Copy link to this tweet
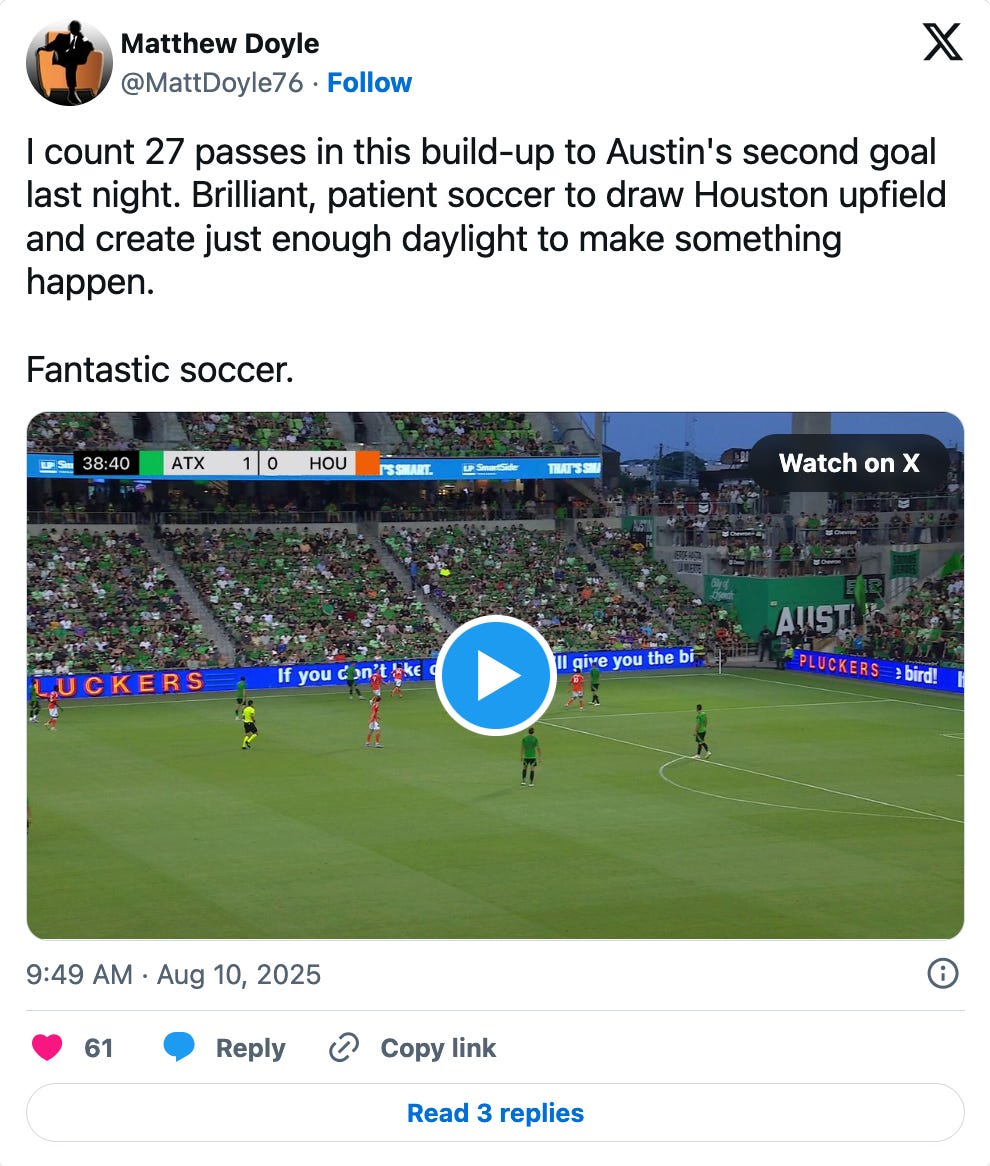Viewport: 990px width, 1166px height. click(x=412, y=1047)
